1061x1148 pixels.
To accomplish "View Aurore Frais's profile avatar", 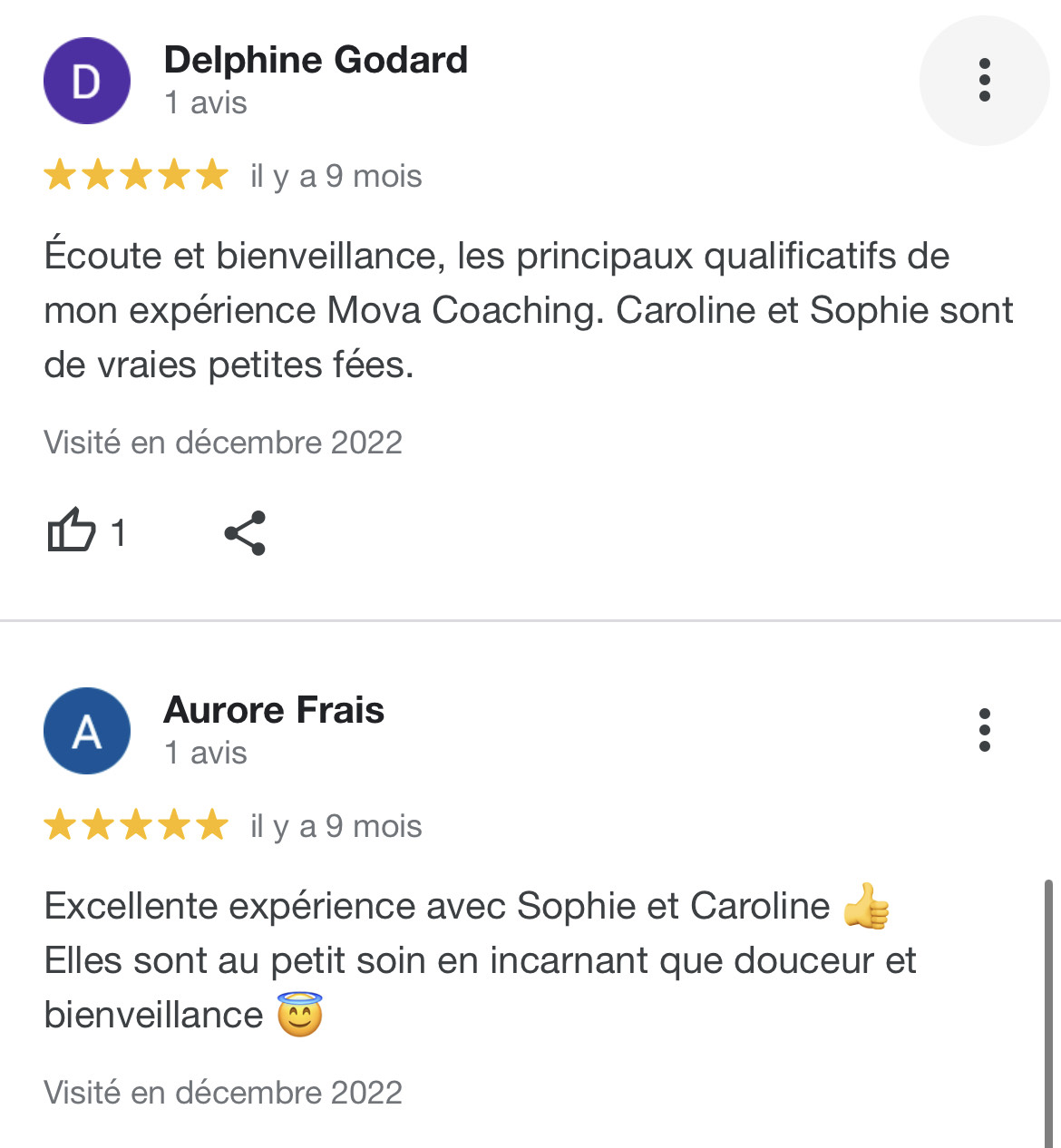I will (87, 731).
